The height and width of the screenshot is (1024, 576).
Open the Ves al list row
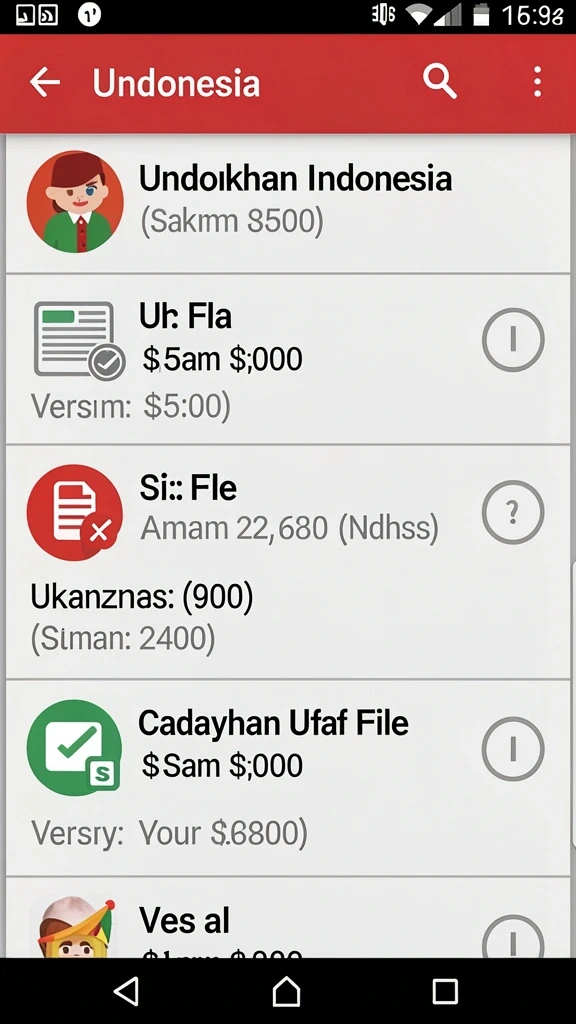(x=288, y=919)
